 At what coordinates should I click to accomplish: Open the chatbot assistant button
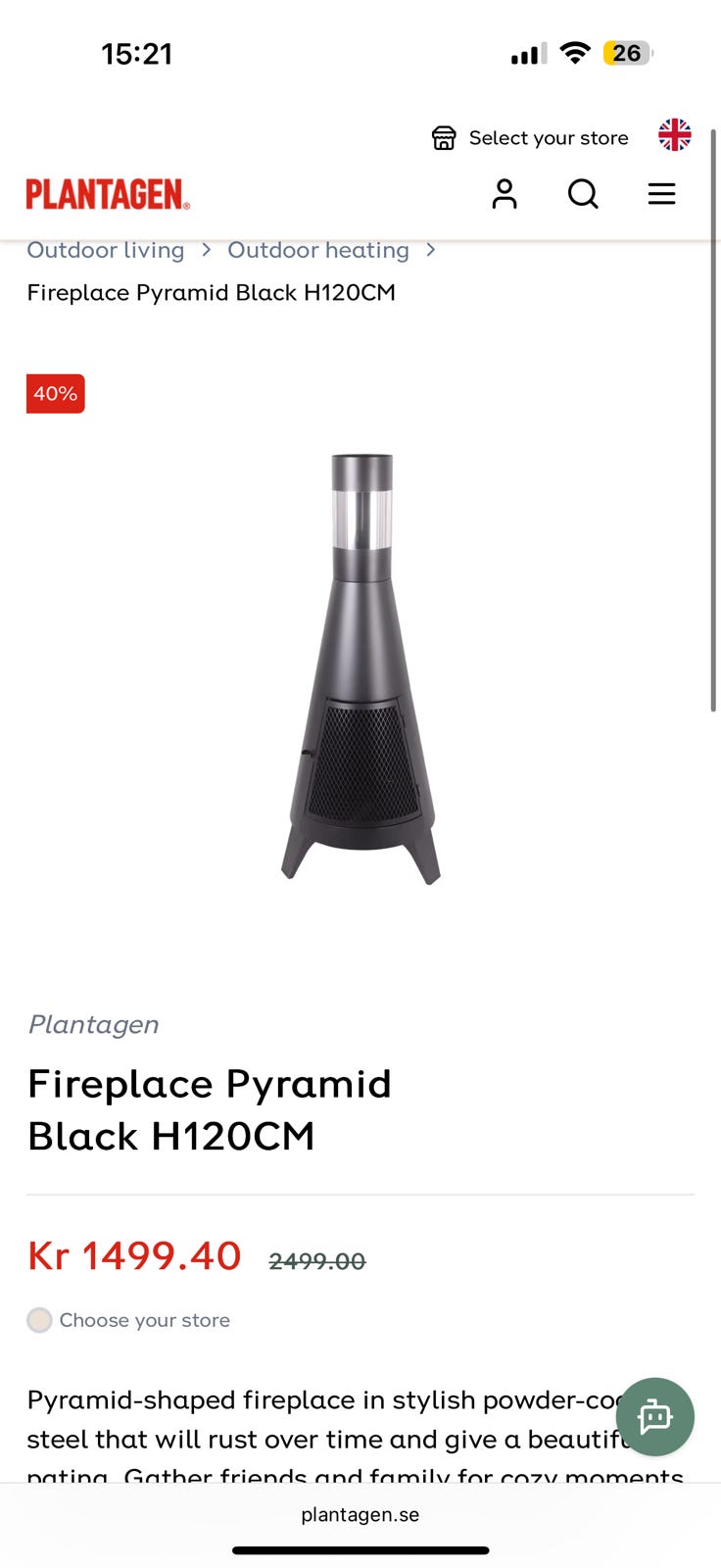pos(654,1416)
